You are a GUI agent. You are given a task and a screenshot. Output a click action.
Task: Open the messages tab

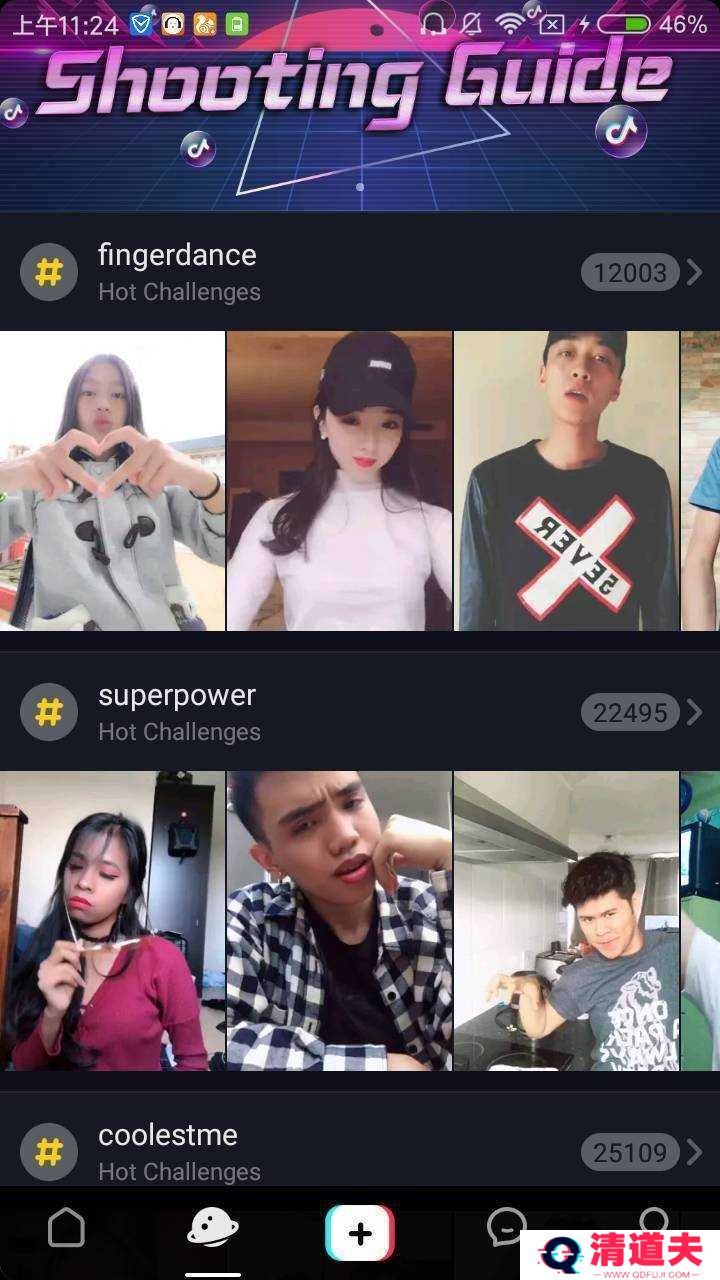(x=506, y=1226)
